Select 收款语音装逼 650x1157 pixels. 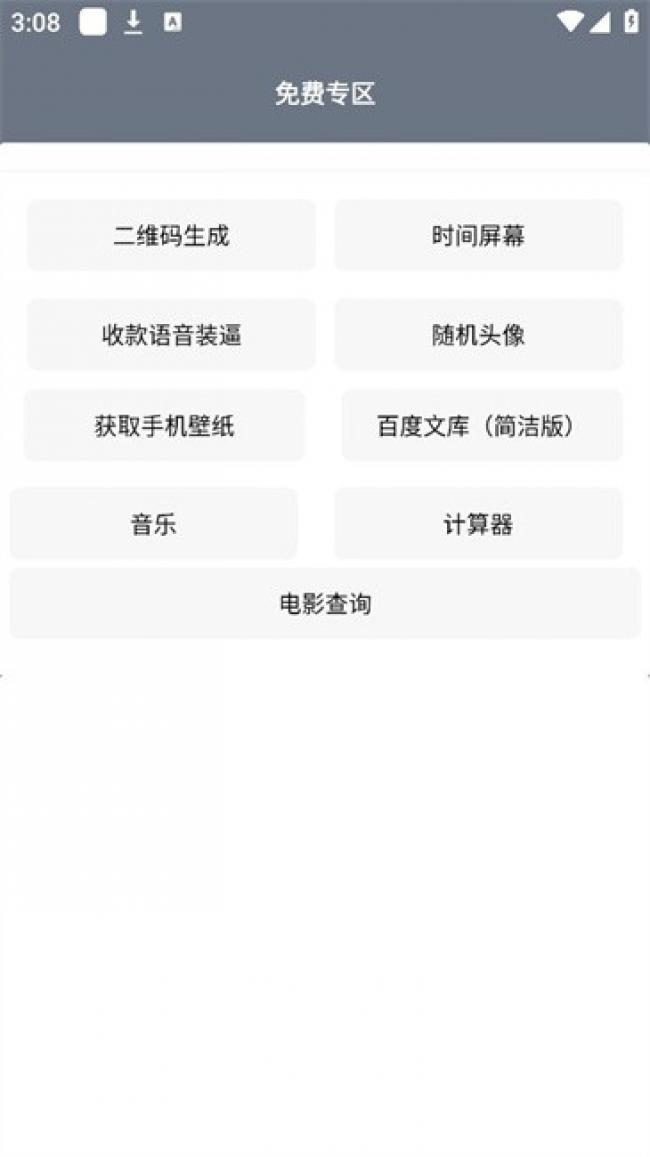171,335
